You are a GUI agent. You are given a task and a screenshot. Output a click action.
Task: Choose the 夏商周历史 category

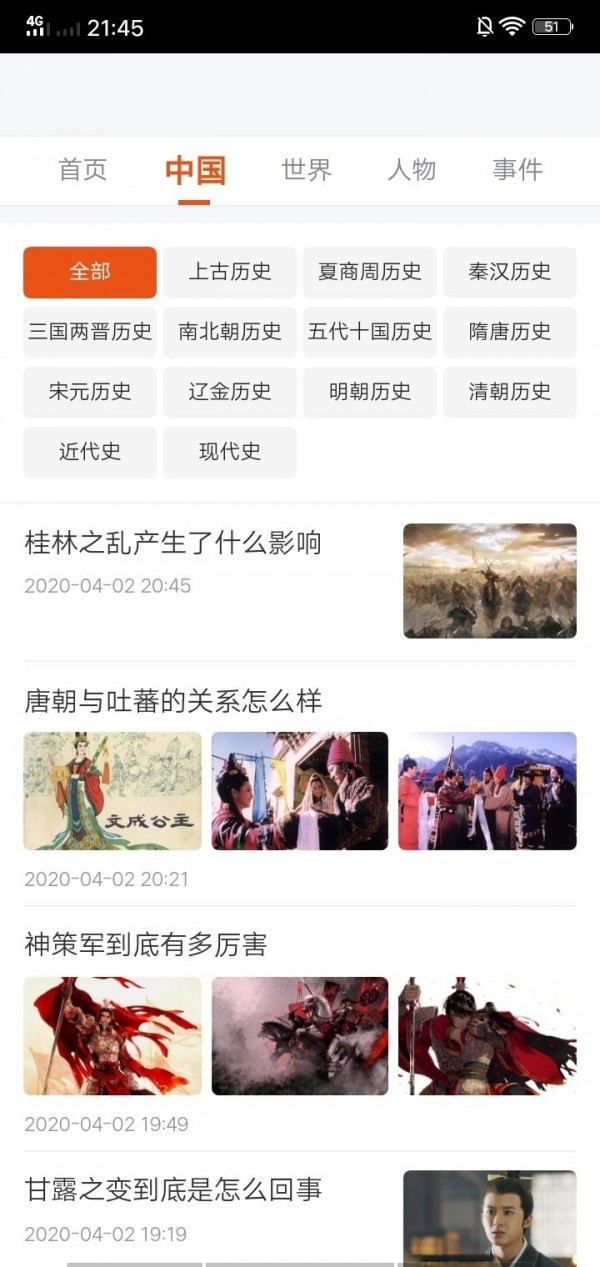point(370,272)
